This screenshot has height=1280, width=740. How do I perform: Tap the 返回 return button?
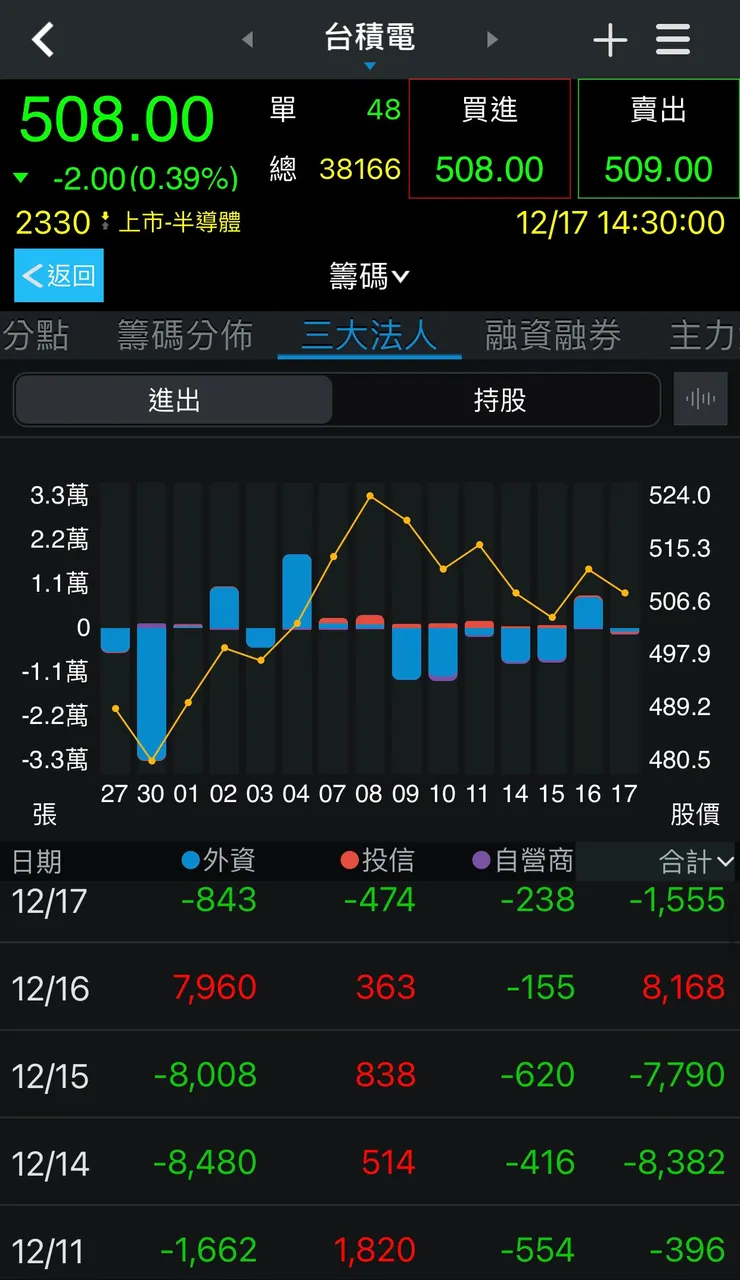pyautogui.click(x=58, y=276)
